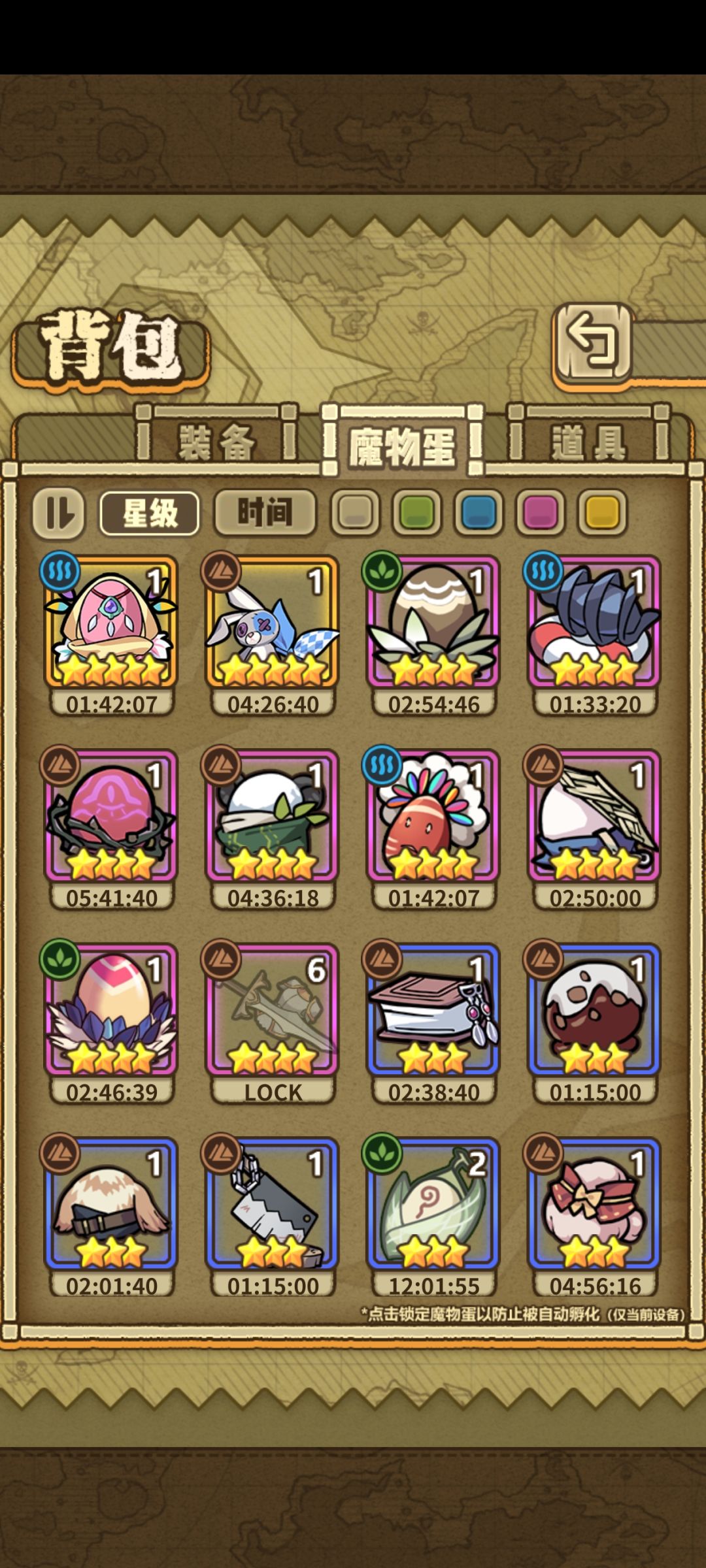This screenshot has width=706, height=1568.
Task: Filter eggs by gray rarity
Action: pyautogui.click(x=356, y=512)
